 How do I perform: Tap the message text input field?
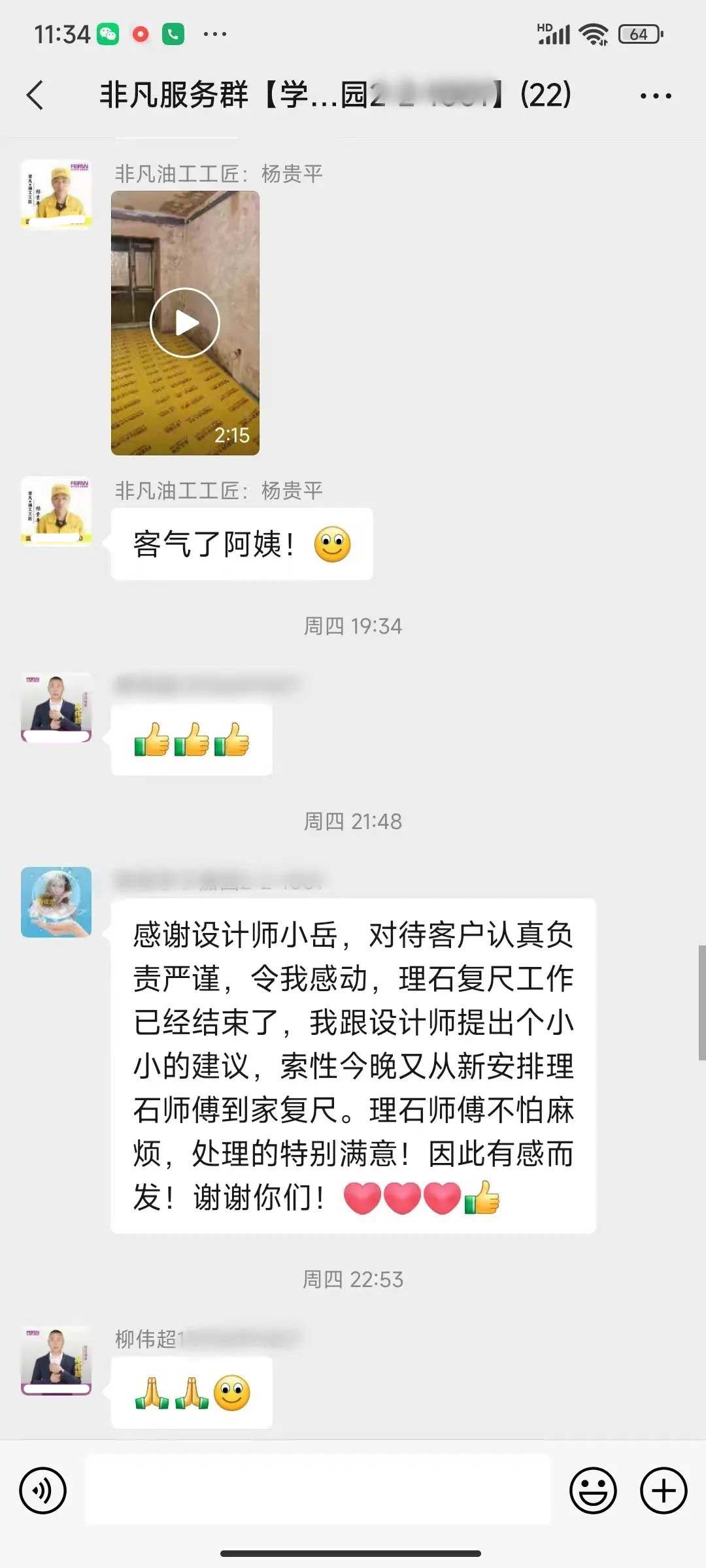pos(318,1491)
